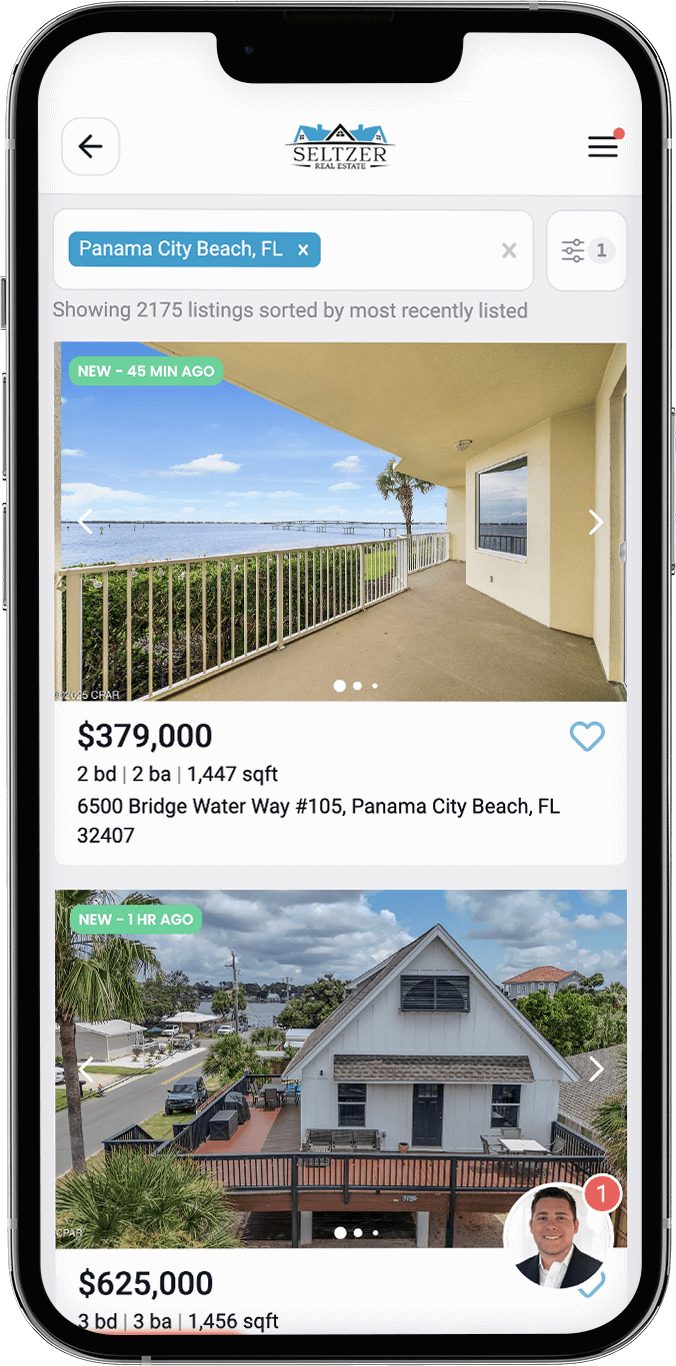Viewport: 676px width, 1366px height.
Task: Open the $625,000 listing card
Action: coord(300,1285)
